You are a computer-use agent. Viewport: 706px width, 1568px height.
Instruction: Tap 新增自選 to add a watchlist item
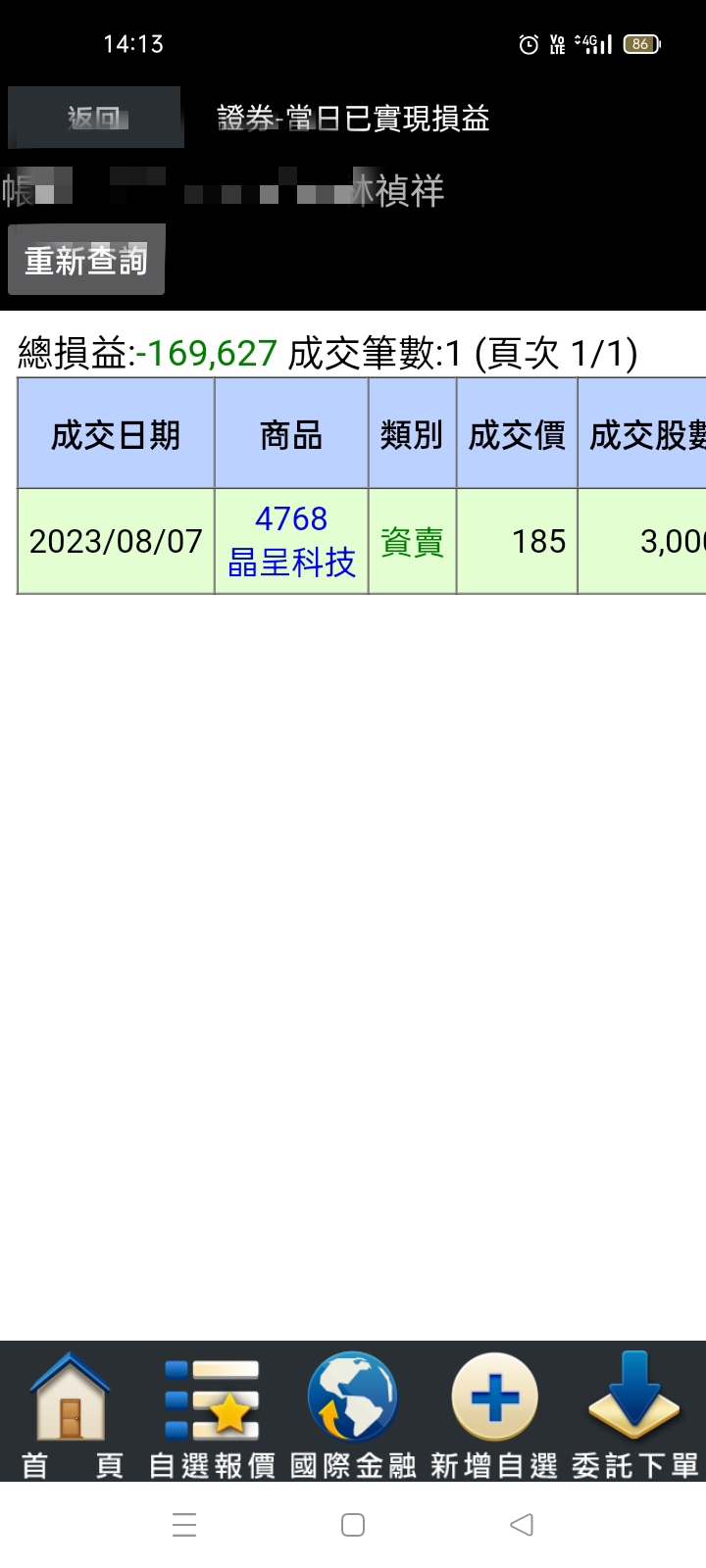click(x=494, y=1413)
